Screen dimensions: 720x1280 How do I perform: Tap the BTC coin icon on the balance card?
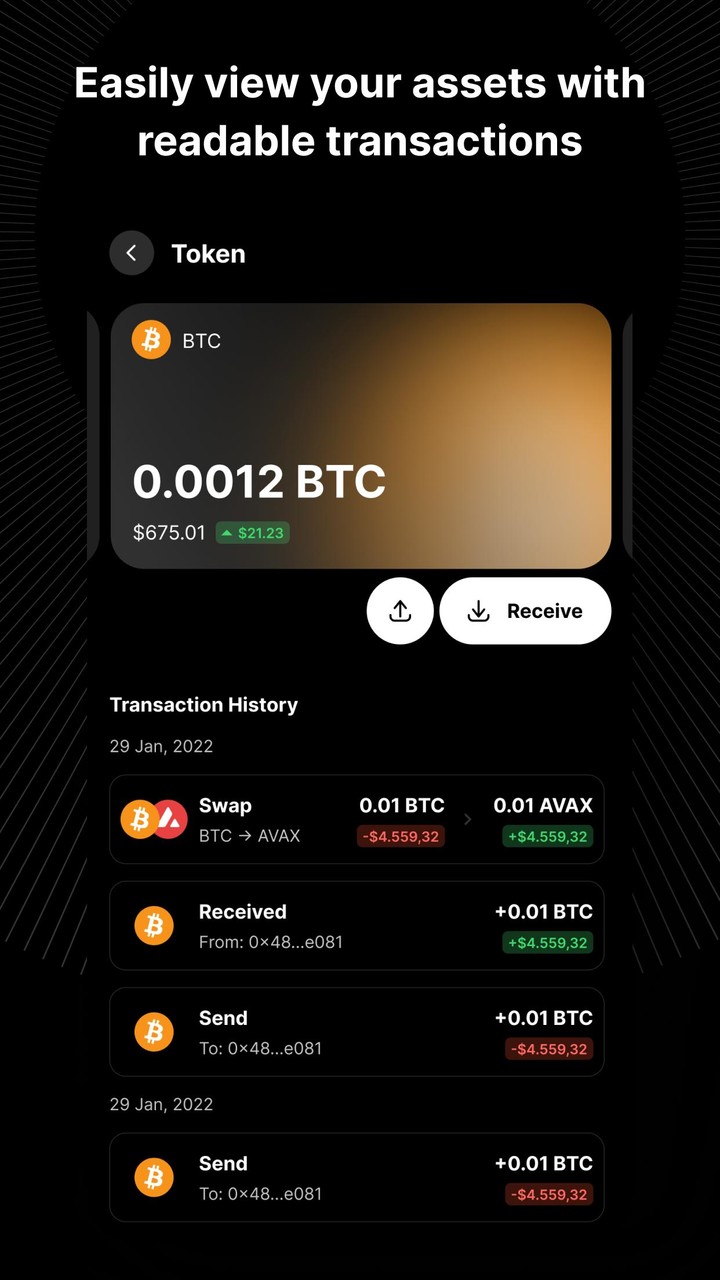pyautogui.click(x=150, y=340)
